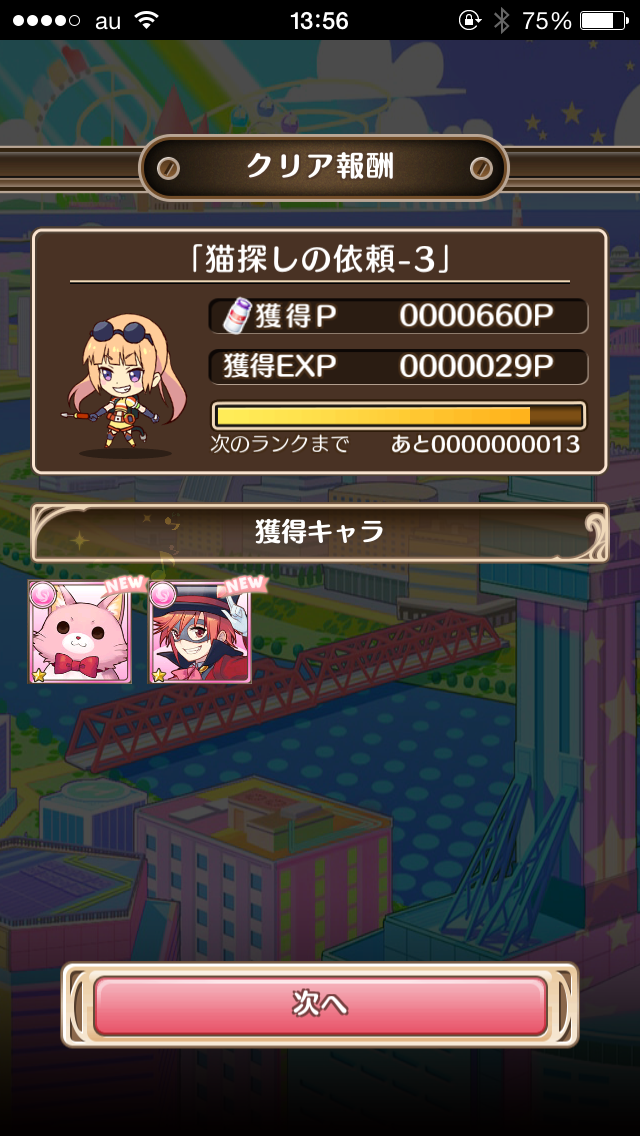Screen dimensions: 640x1136
Task: Open the new masked red-haired character card
Action: 200,632
